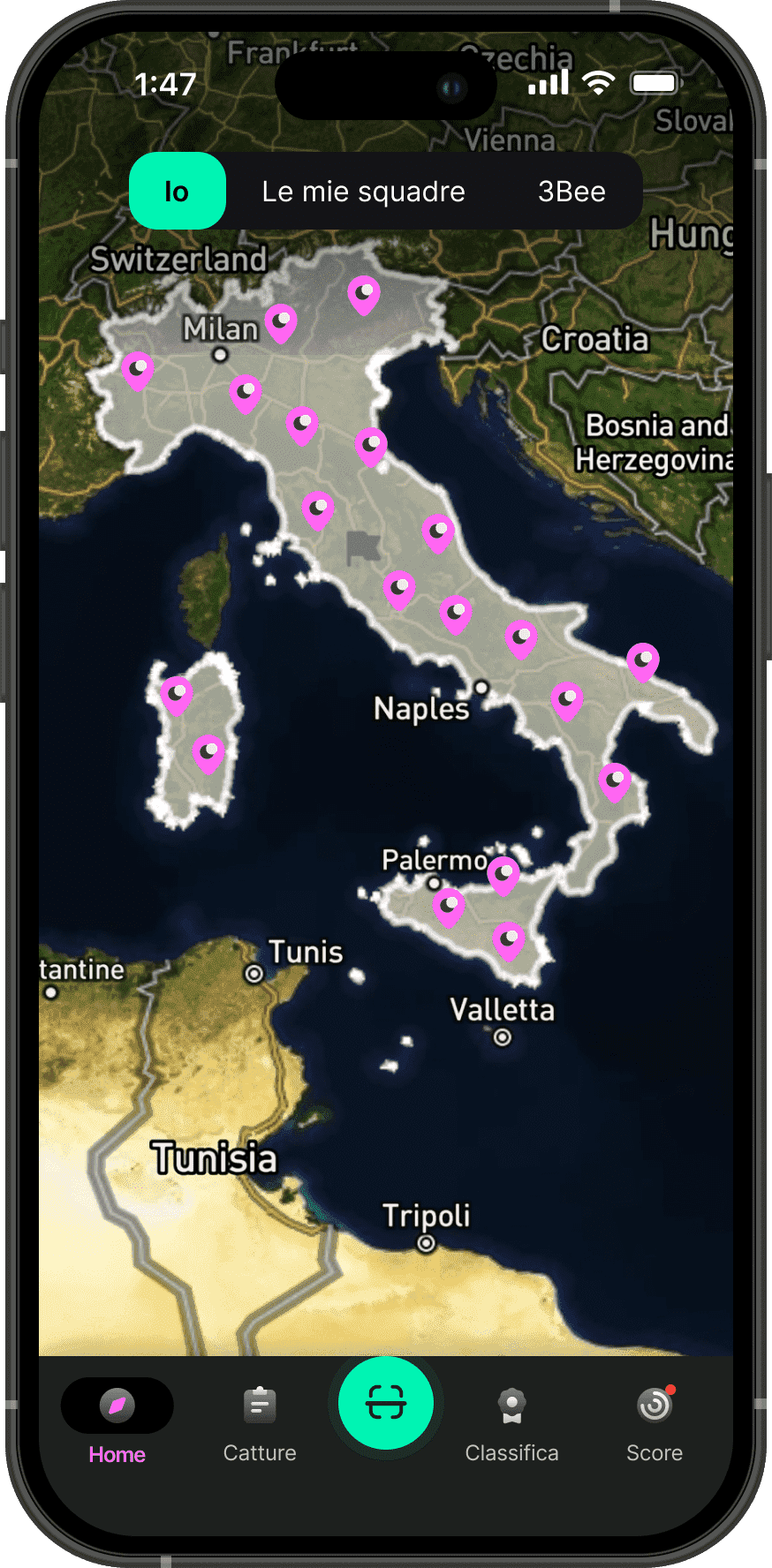The width and height of the screenshot is (772, 1568).
Task: Go to the Catture tab
Action: 260,1420
